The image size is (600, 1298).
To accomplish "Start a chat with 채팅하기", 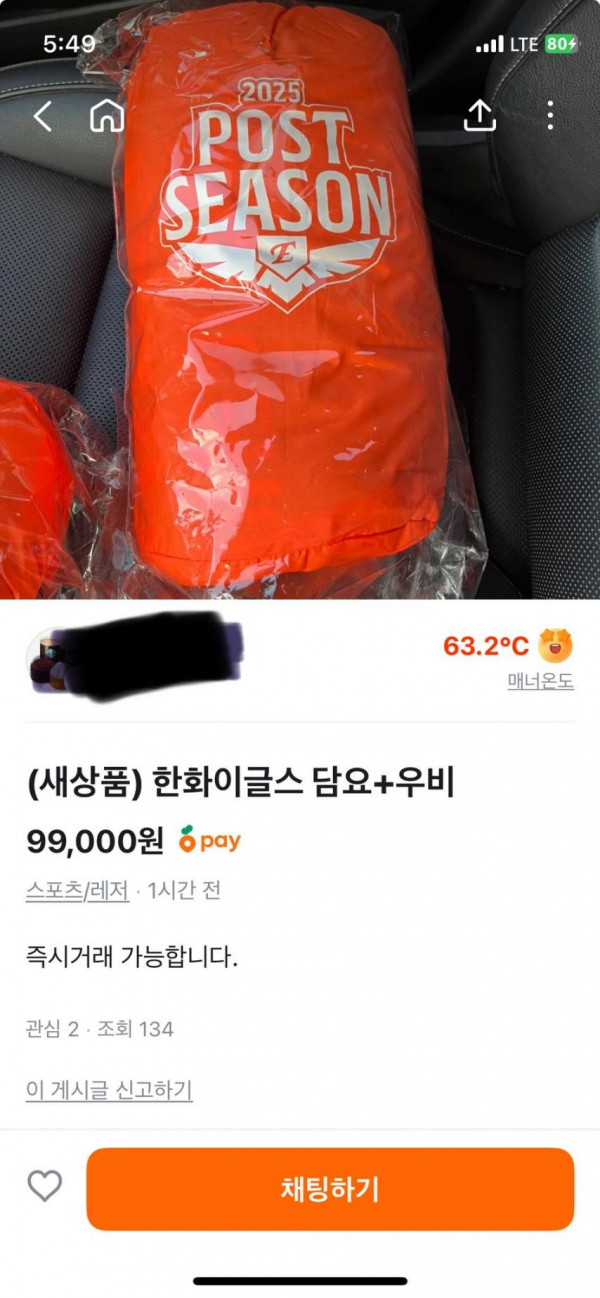I will (x=330, y=1189).
